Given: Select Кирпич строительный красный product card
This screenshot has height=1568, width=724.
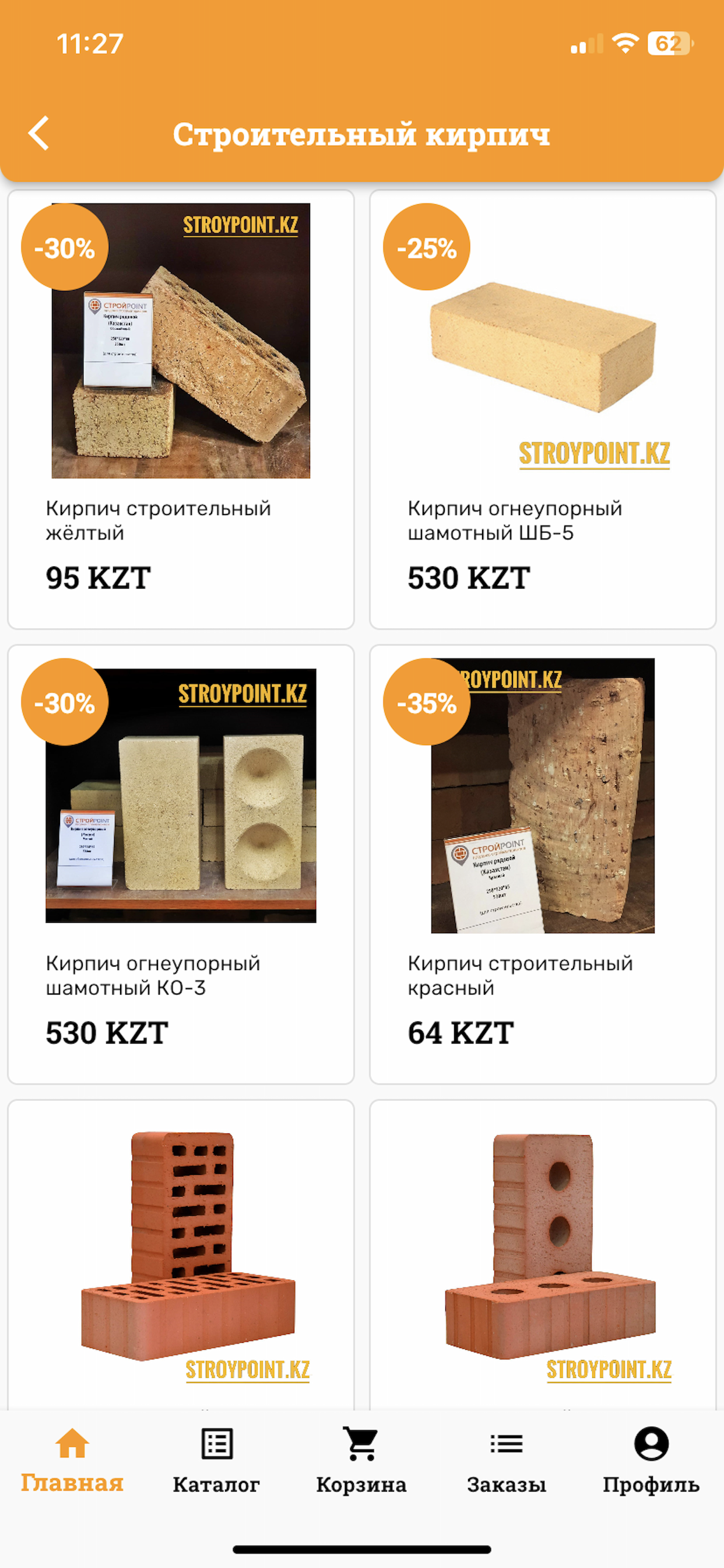Looking at the screenshot, I should coord(542,863).
